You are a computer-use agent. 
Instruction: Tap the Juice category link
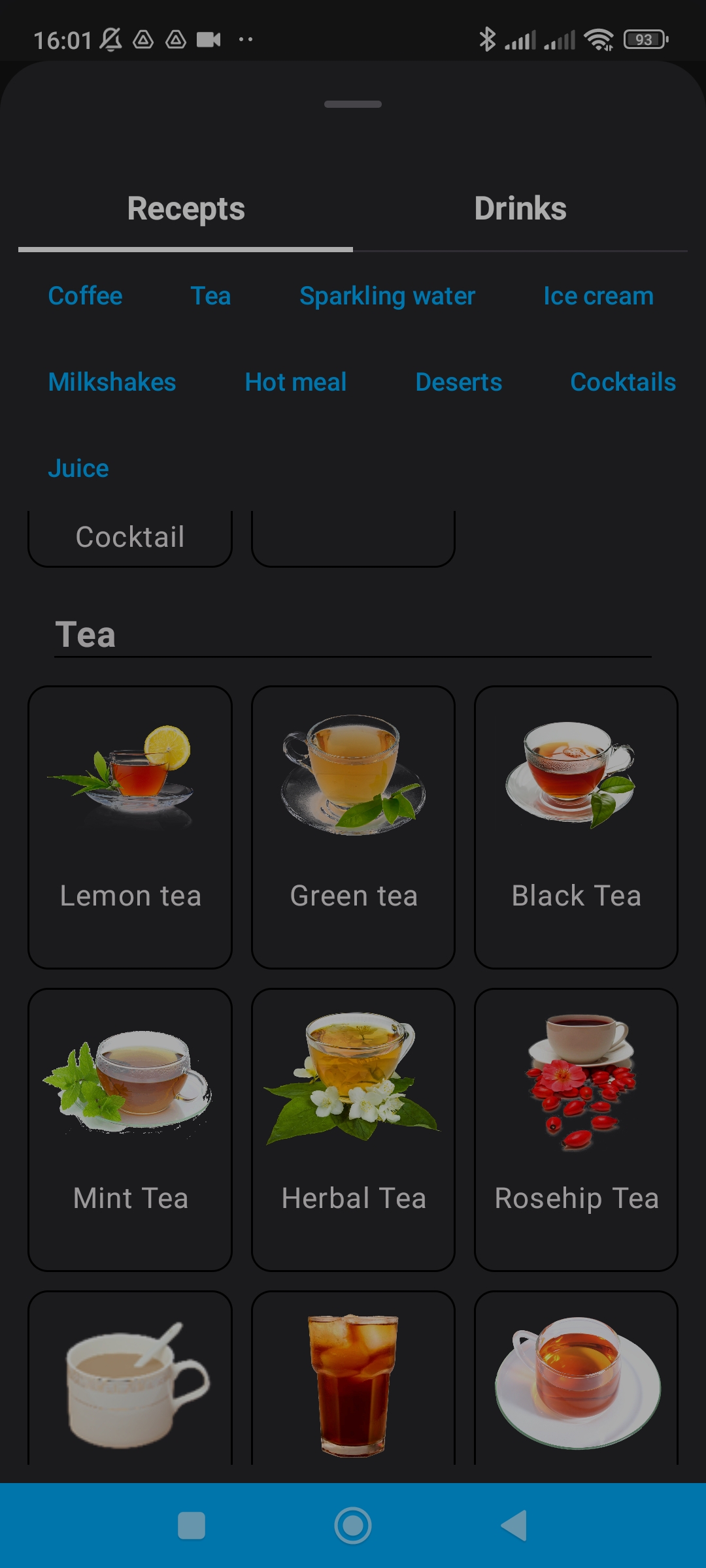pos(78,468)
